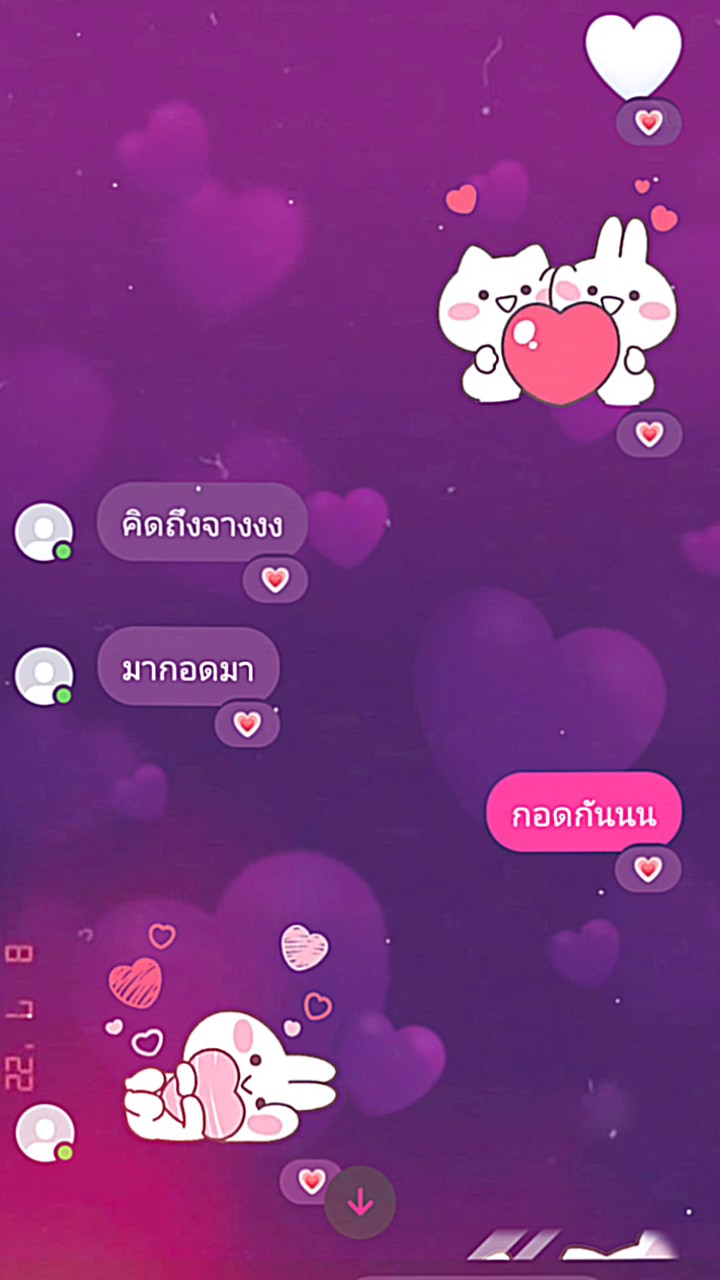Tap the heart reaction below the cats hugging sticker
The width and height of the screenshot is (720, 1280).
[x=648, y=433]
